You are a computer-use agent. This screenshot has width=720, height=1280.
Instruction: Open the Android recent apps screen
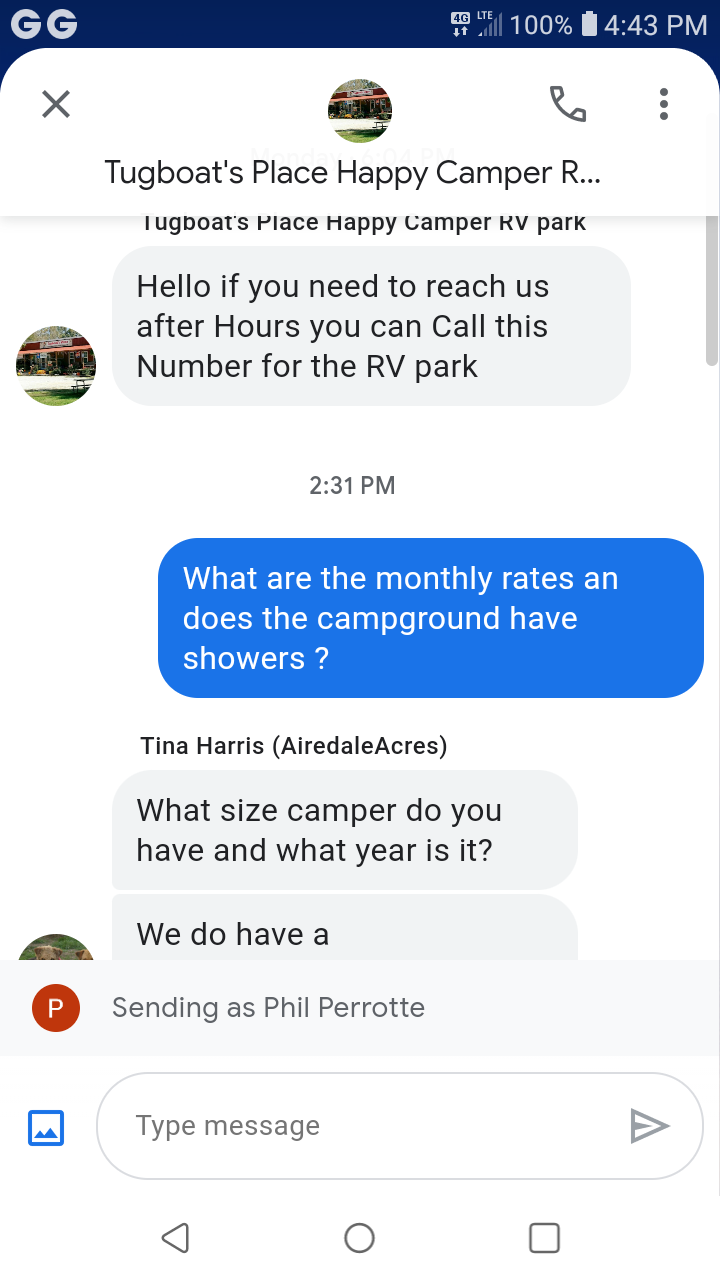coord(544,1237)
